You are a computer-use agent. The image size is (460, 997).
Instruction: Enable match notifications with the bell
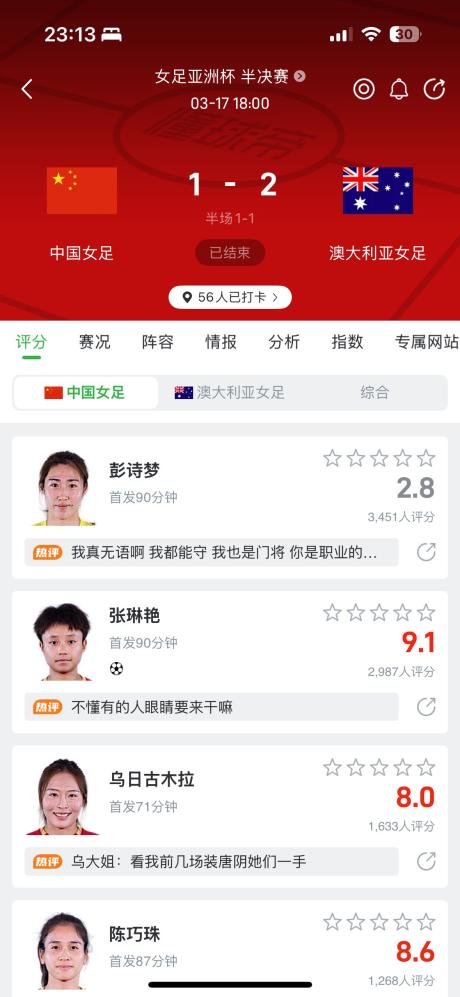click(x=399, y=90)
